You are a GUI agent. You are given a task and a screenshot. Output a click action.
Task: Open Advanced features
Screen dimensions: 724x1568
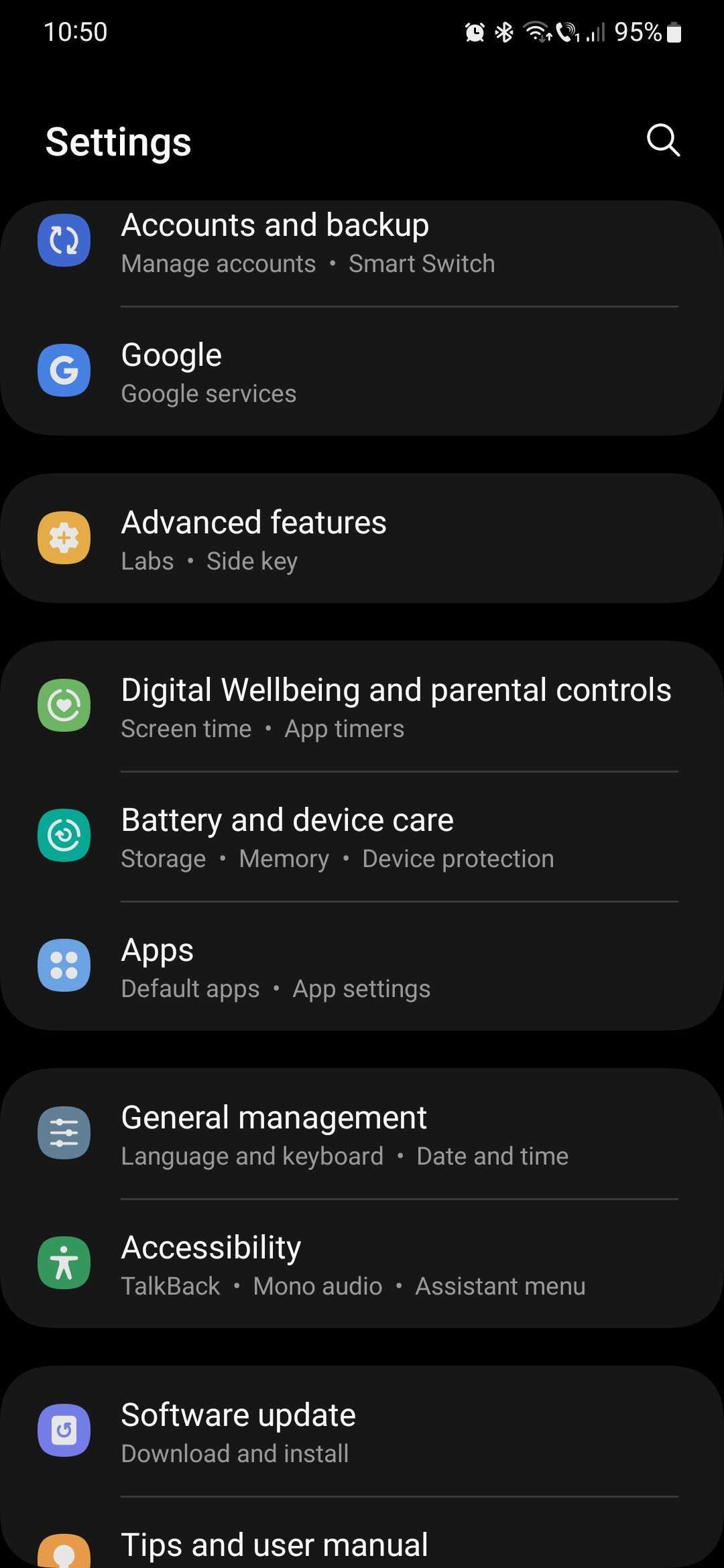[x=362, y=539]
